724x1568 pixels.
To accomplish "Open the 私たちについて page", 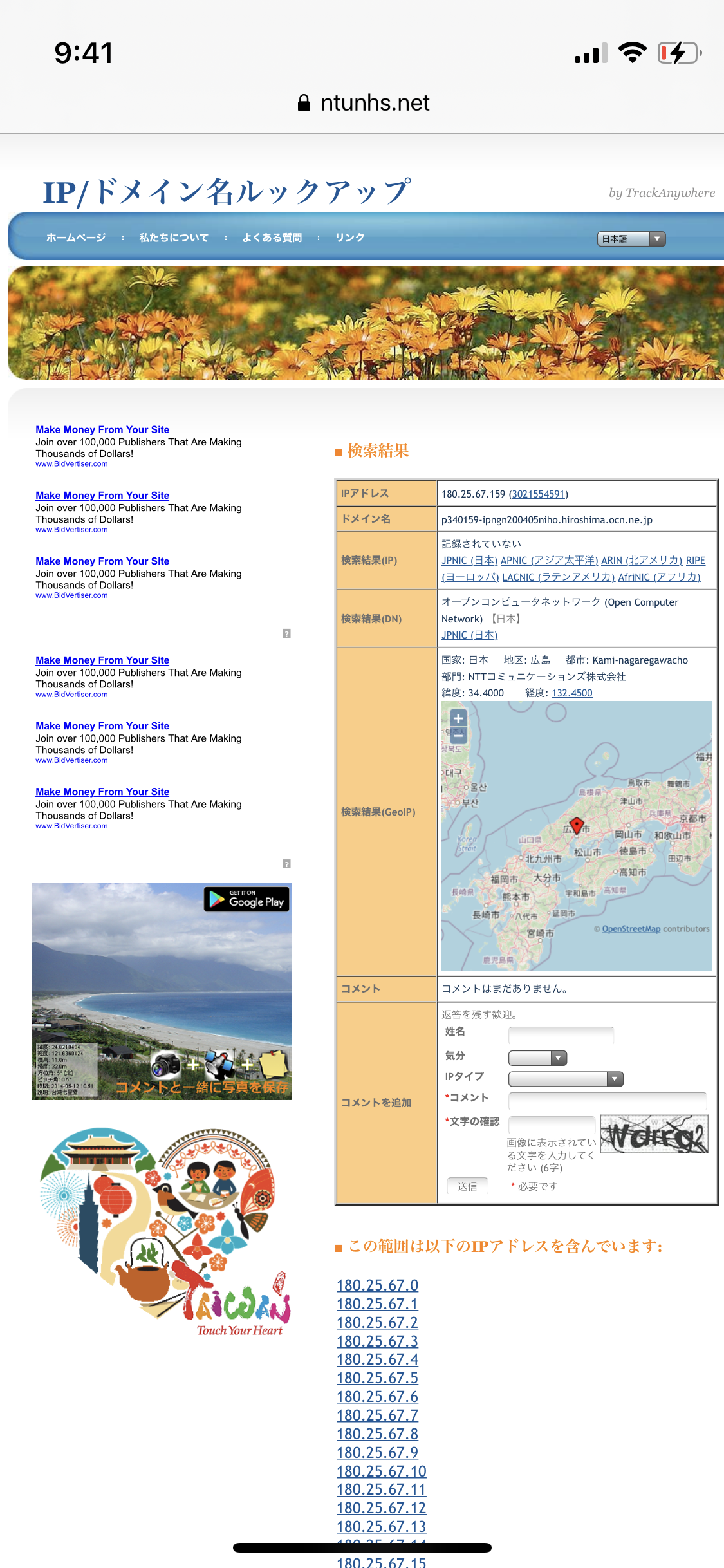I will (174, 238).
